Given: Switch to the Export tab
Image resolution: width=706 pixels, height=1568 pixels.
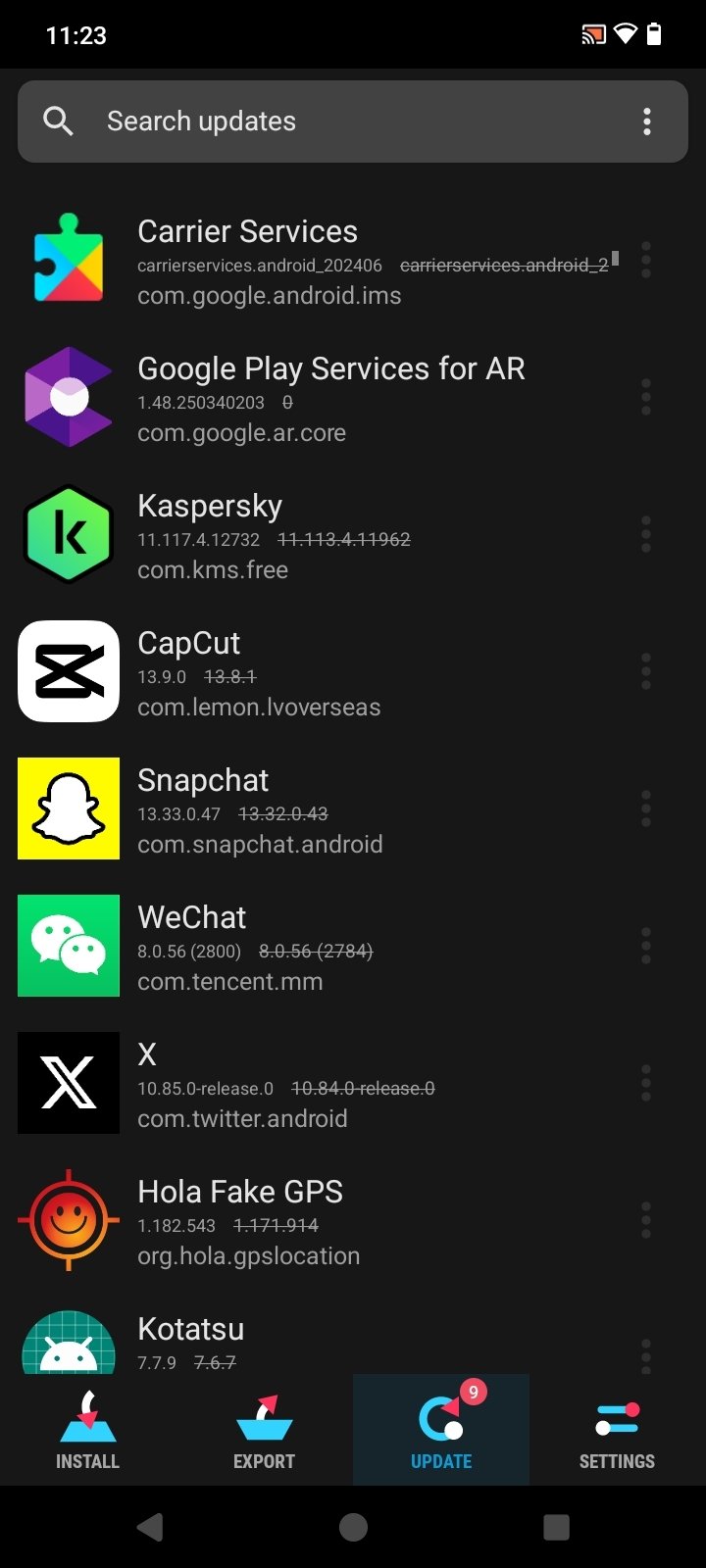Looking at the screenshot, I should [265, 1431].
